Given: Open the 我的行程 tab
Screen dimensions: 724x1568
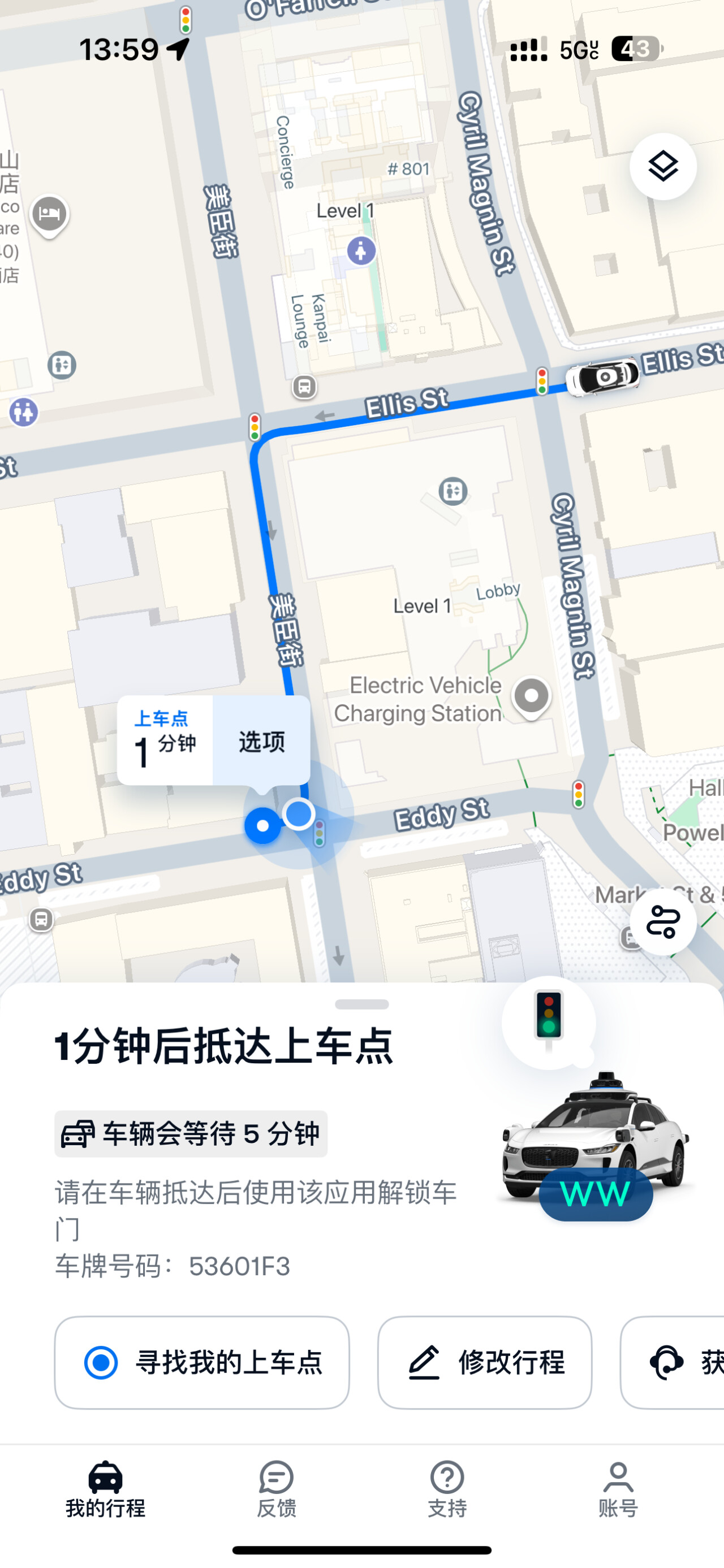Looking at the screenshot, I should [105, 1489].
